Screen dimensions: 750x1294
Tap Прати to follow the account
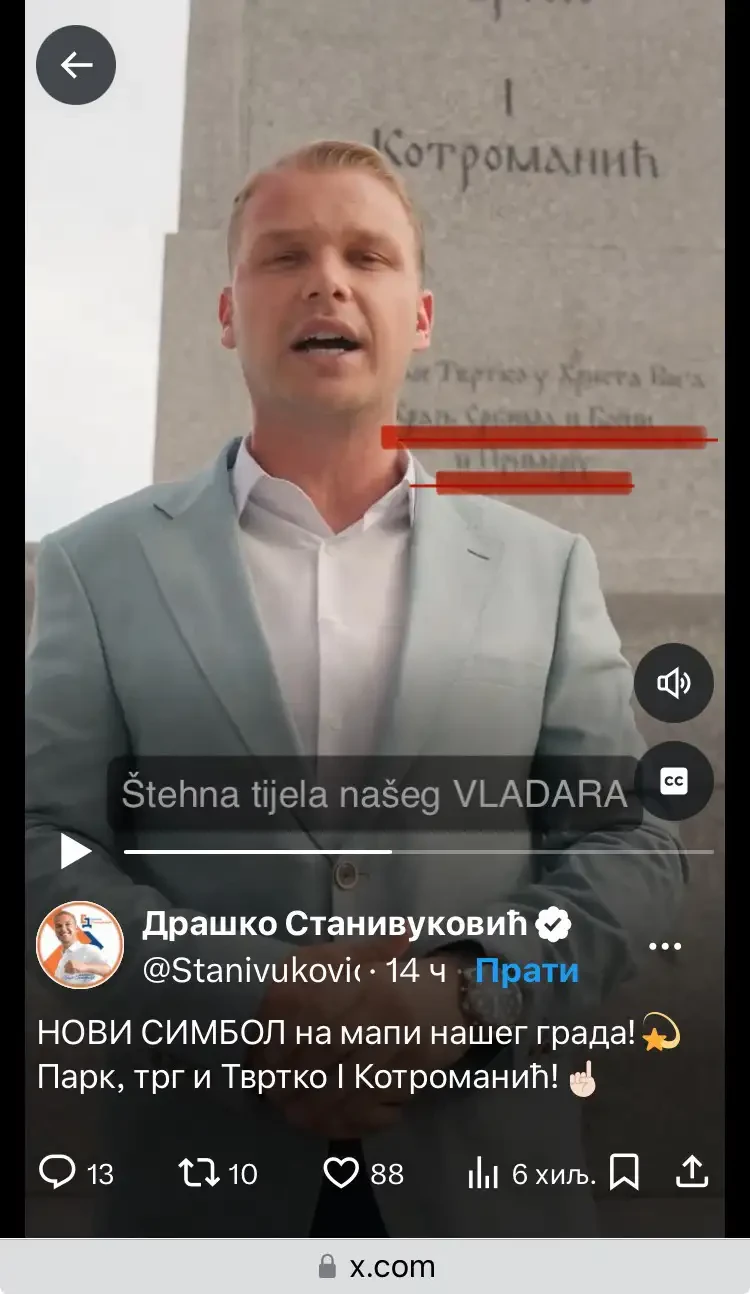point(527,970)
